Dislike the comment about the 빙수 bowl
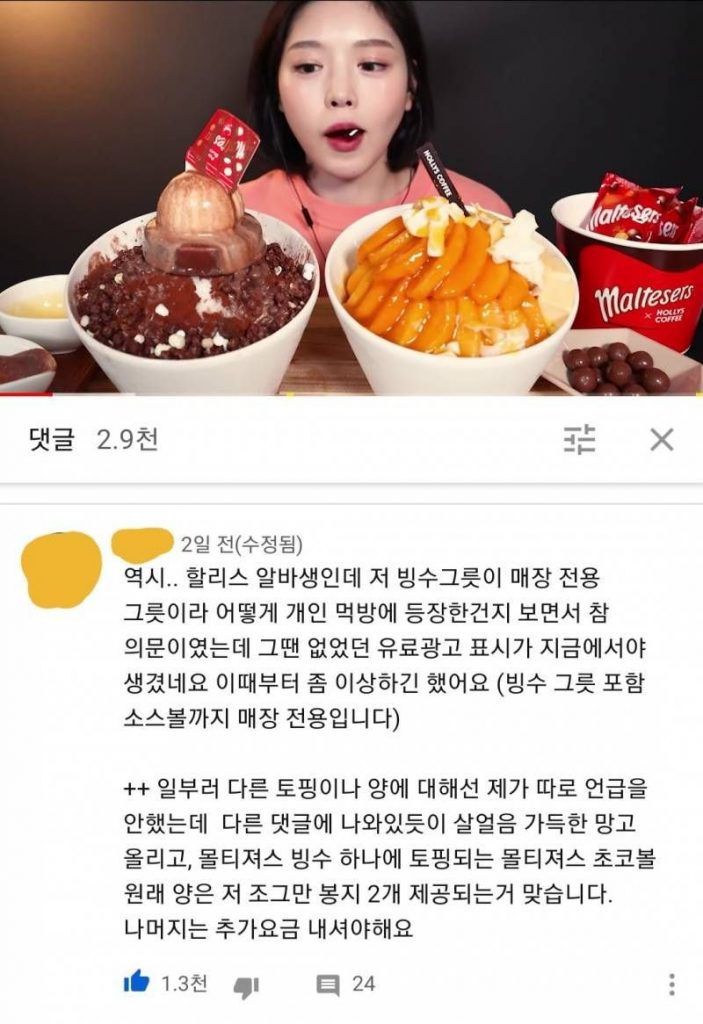The image size is (703, 1024). [x=245, y=985]
